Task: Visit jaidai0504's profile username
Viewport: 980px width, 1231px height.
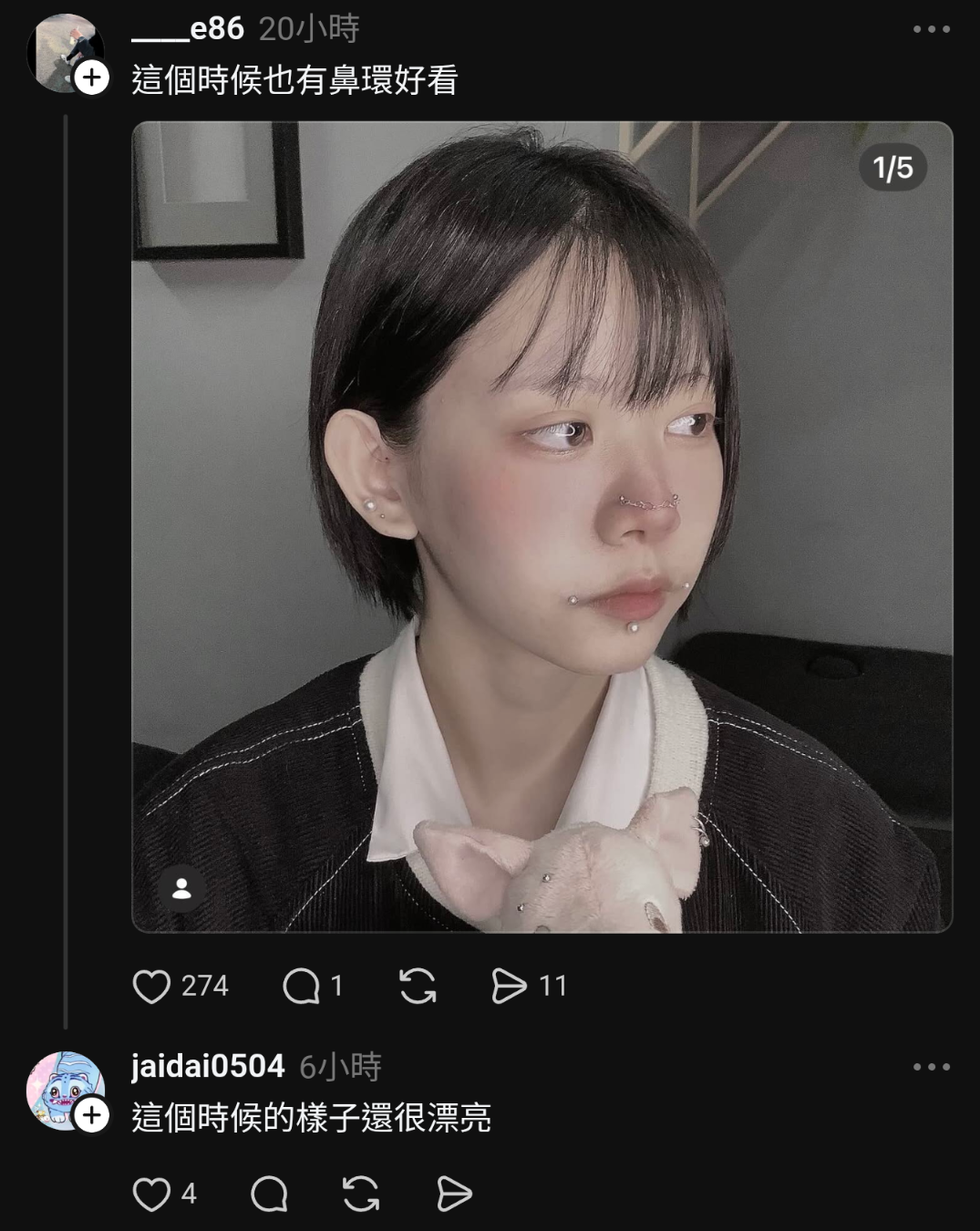Action: click(x=208, y=1066)
